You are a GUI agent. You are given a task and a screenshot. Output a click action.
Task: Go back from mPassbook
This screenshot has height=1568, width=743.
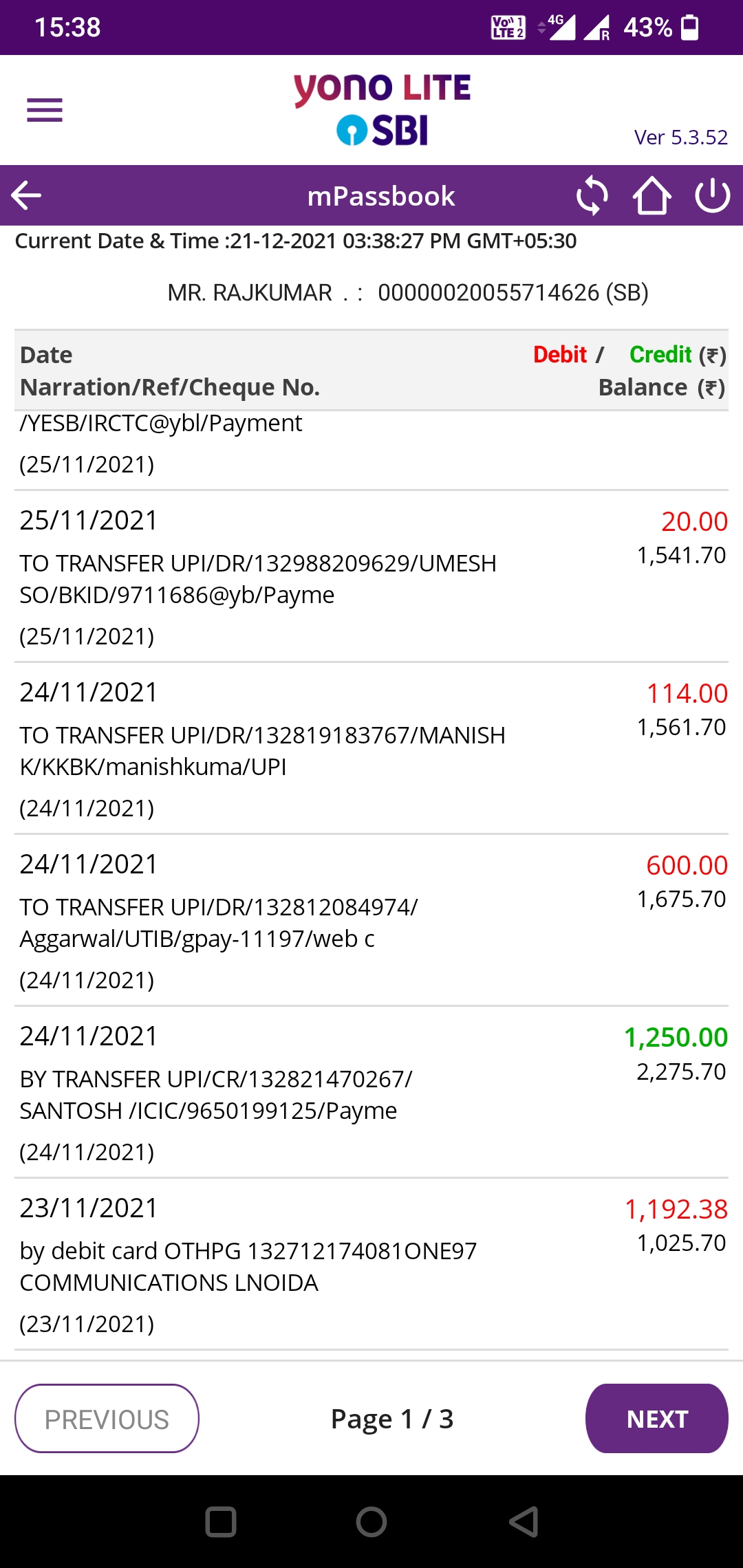click(x=27, y=195)
